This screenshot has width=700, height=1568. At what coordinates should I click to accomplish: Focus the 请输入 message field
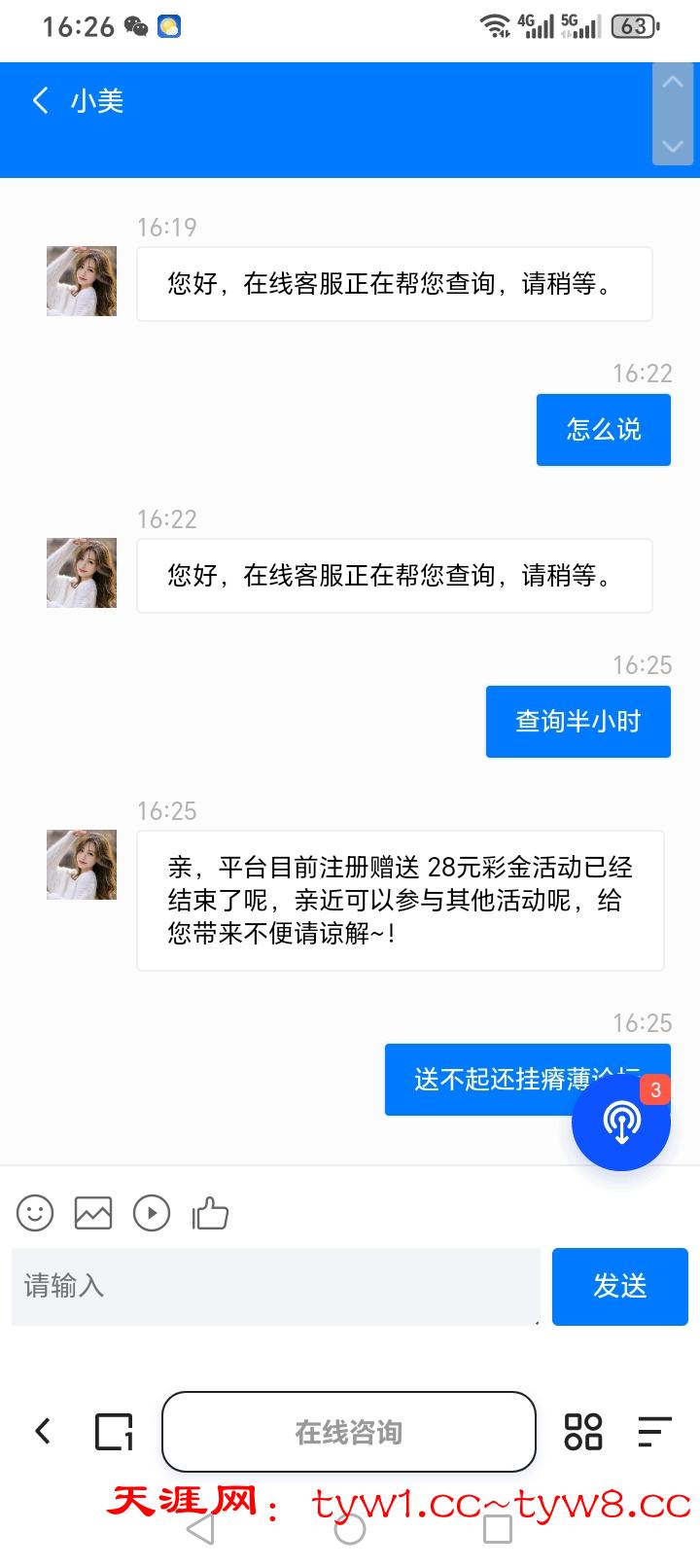(x=275, y=1286)
